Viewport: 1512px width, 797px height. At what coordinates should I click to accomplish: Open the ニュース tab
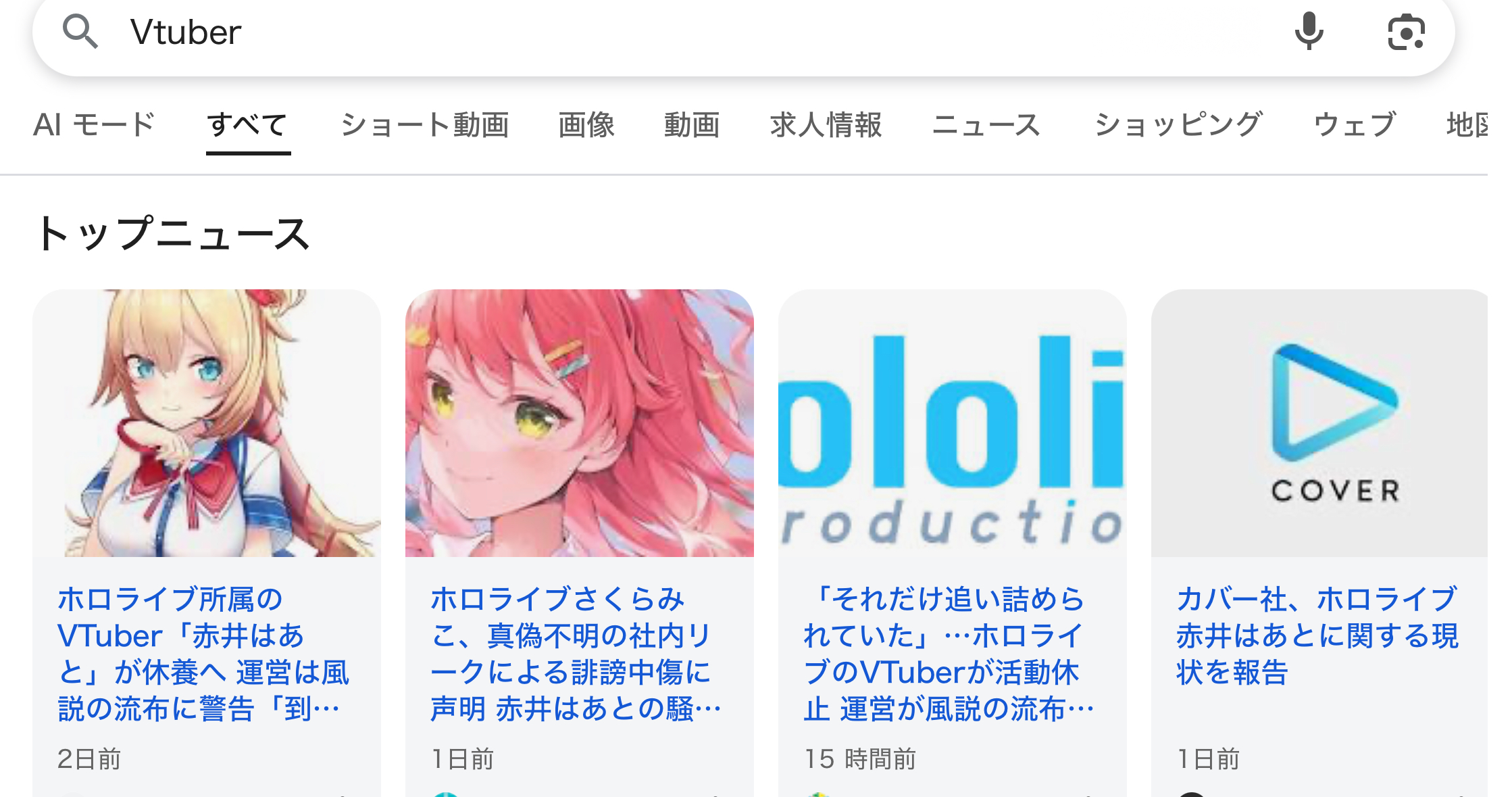pos(986,125)
